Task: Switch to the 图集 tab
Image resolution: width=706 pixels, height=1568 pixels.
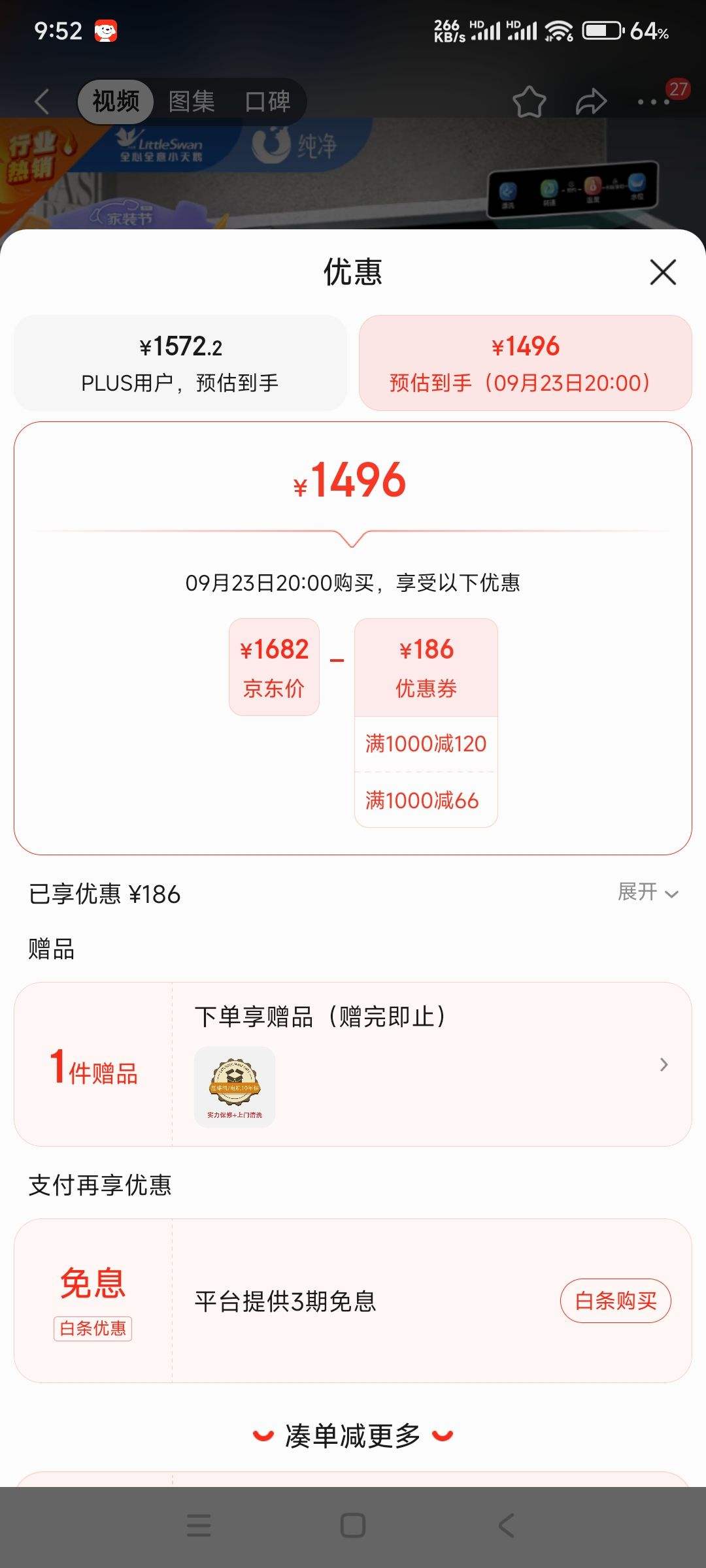Action: click(x=193, y=102)
